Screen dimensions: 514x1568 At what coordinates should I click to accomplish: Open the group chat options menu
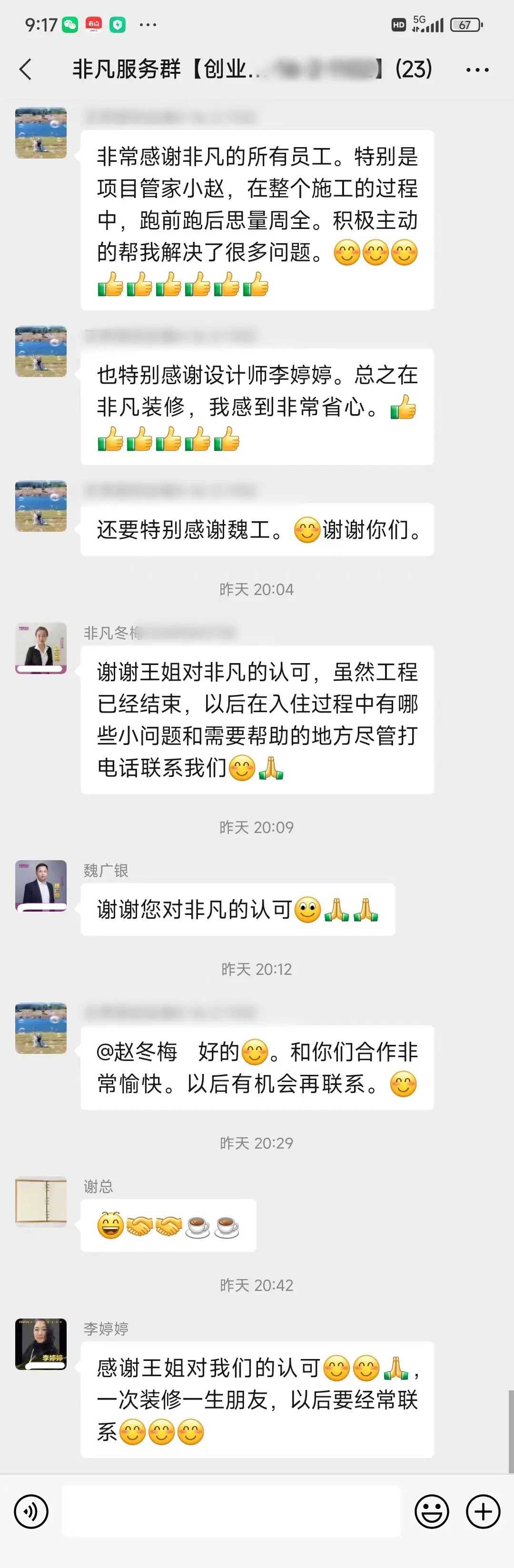pyautogui.click(x=477, y=70)
